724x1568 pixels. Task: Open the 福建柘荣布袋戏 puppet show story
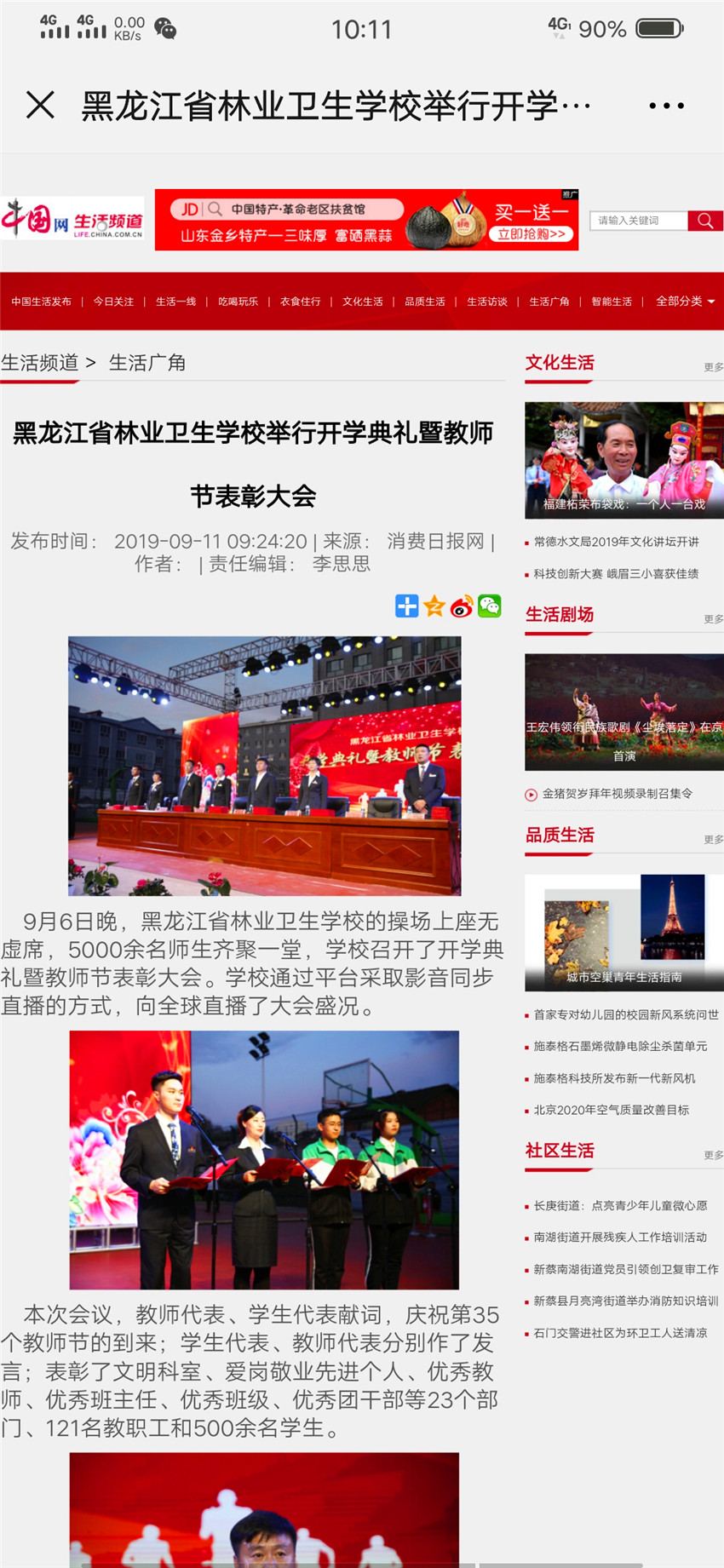coord(623,460)
